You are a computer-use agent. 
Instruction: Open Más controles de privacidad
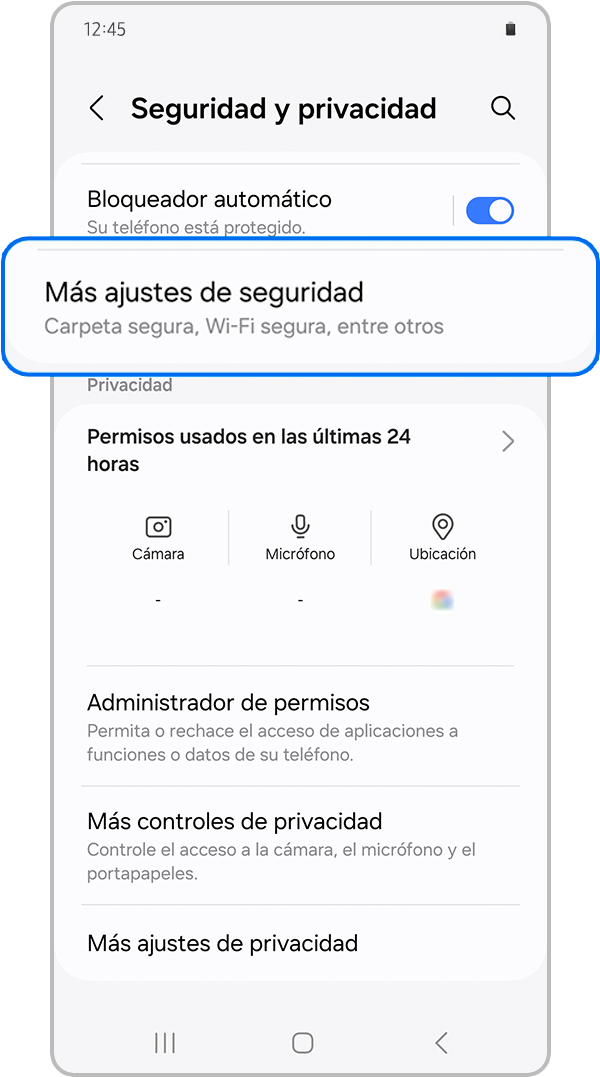[300, 846]
